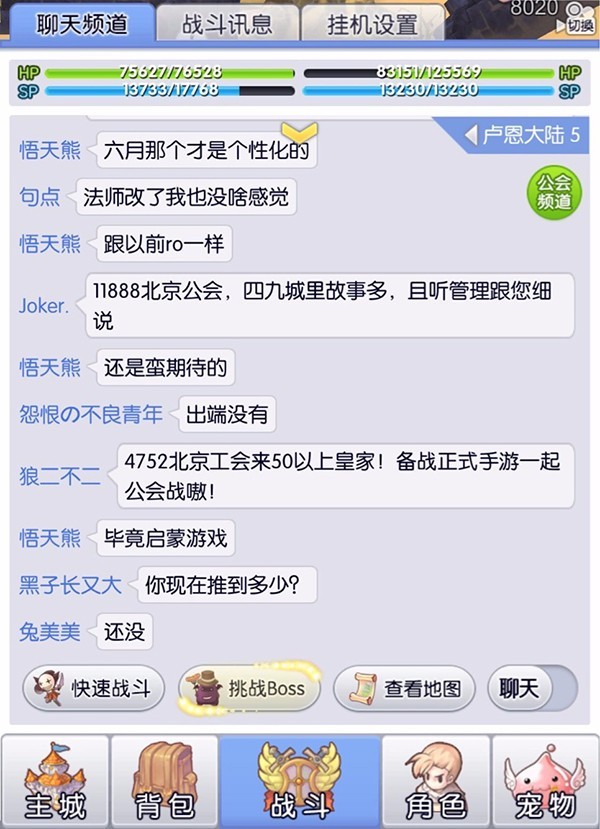Open the 角色 character page
This screenshot has width=600, height=829.
[436, 782]
